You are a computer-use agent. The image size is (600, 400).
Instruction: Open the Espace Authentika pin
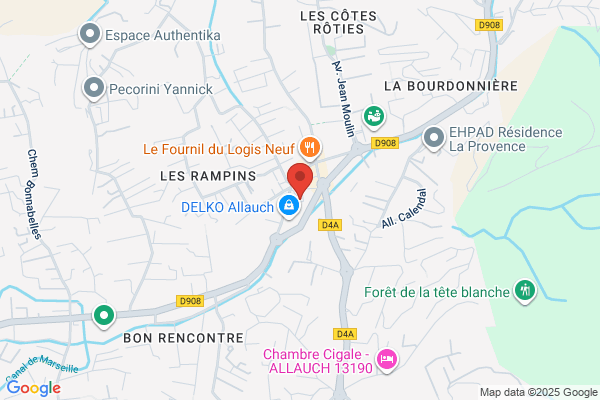tap(90, 35)
